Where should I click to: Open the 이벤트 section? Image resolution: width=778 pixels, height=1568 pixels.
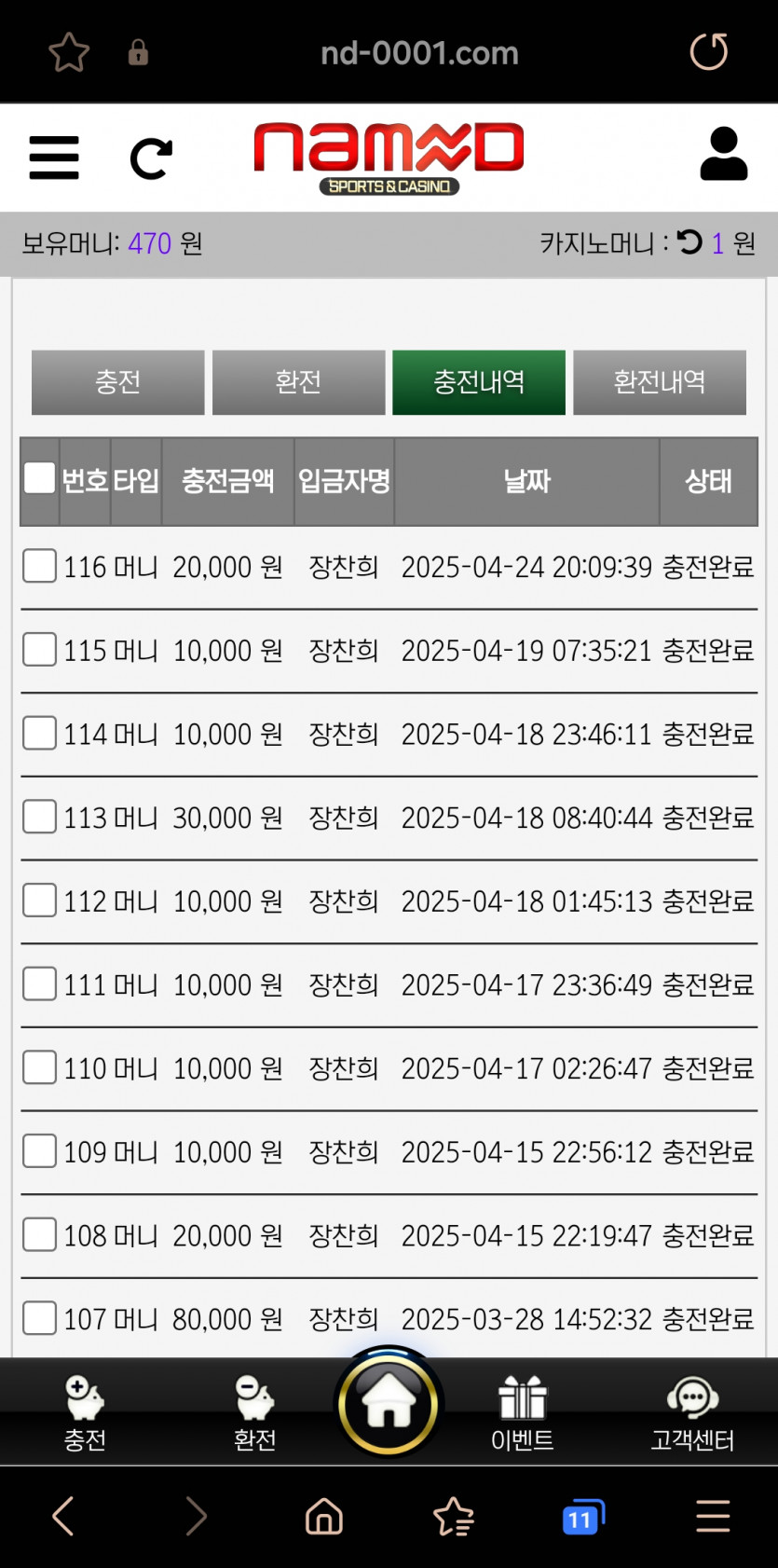[523, 1413]
